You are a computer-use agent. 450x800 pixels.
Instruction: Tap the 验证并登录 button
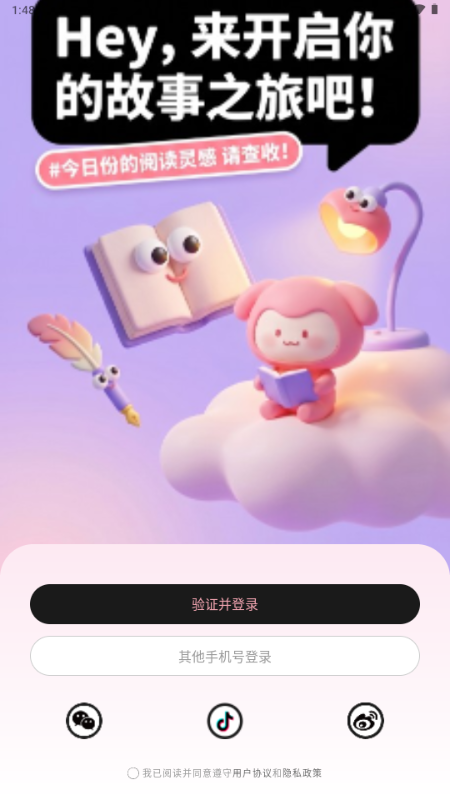pos(224,604)
